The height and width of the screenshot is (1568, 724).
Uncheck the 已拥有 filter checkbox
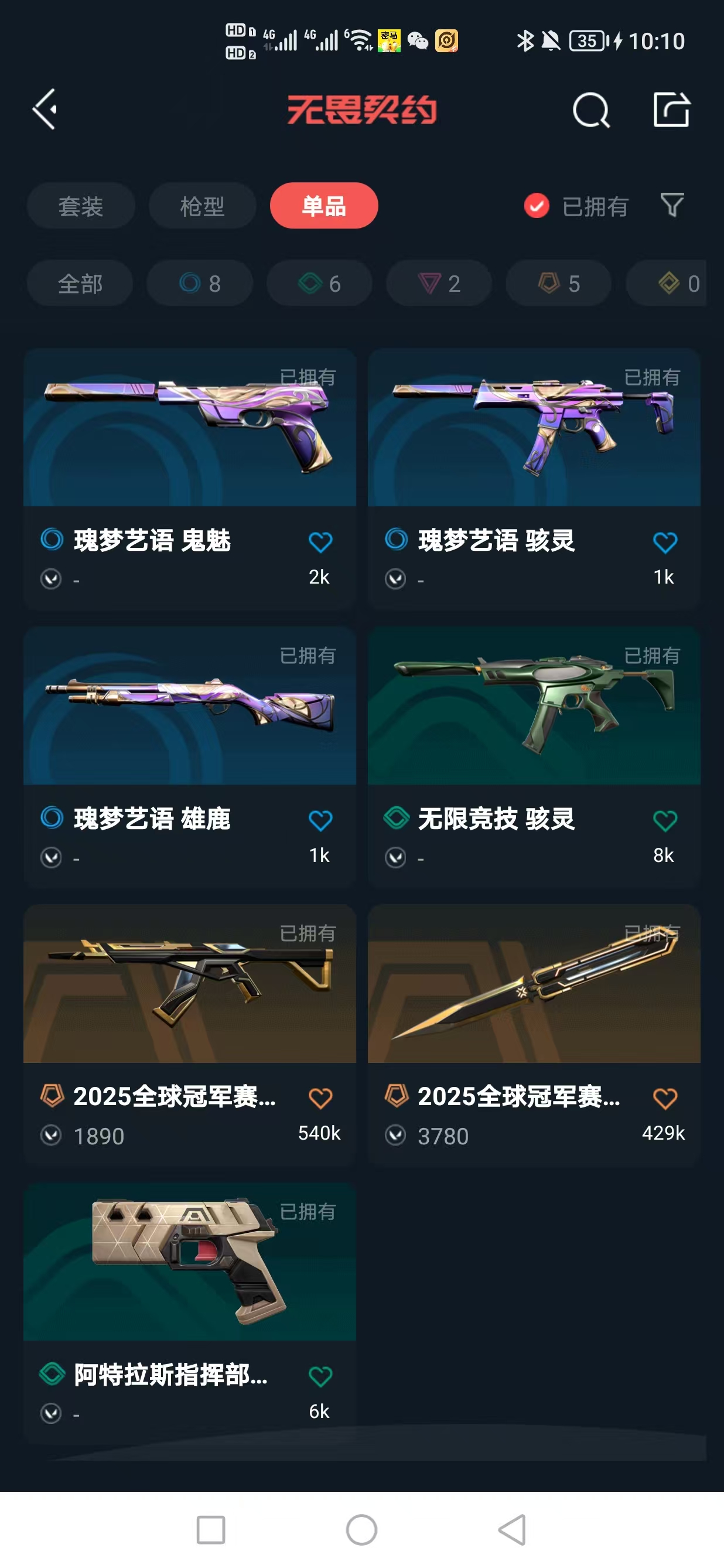(x=537, y=206)
